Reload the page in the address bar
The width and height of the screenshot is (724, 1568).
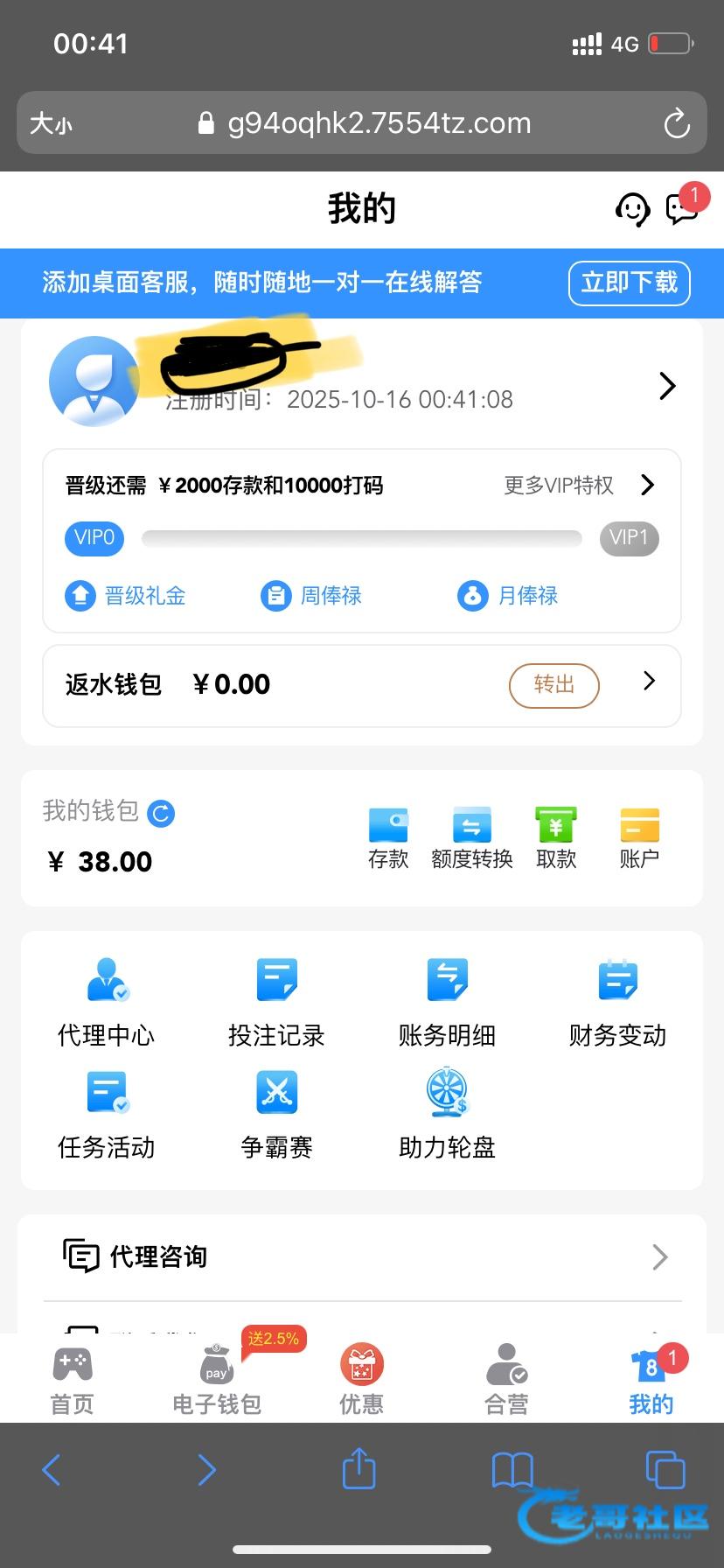pyautogui.click(x=677, y=123)
